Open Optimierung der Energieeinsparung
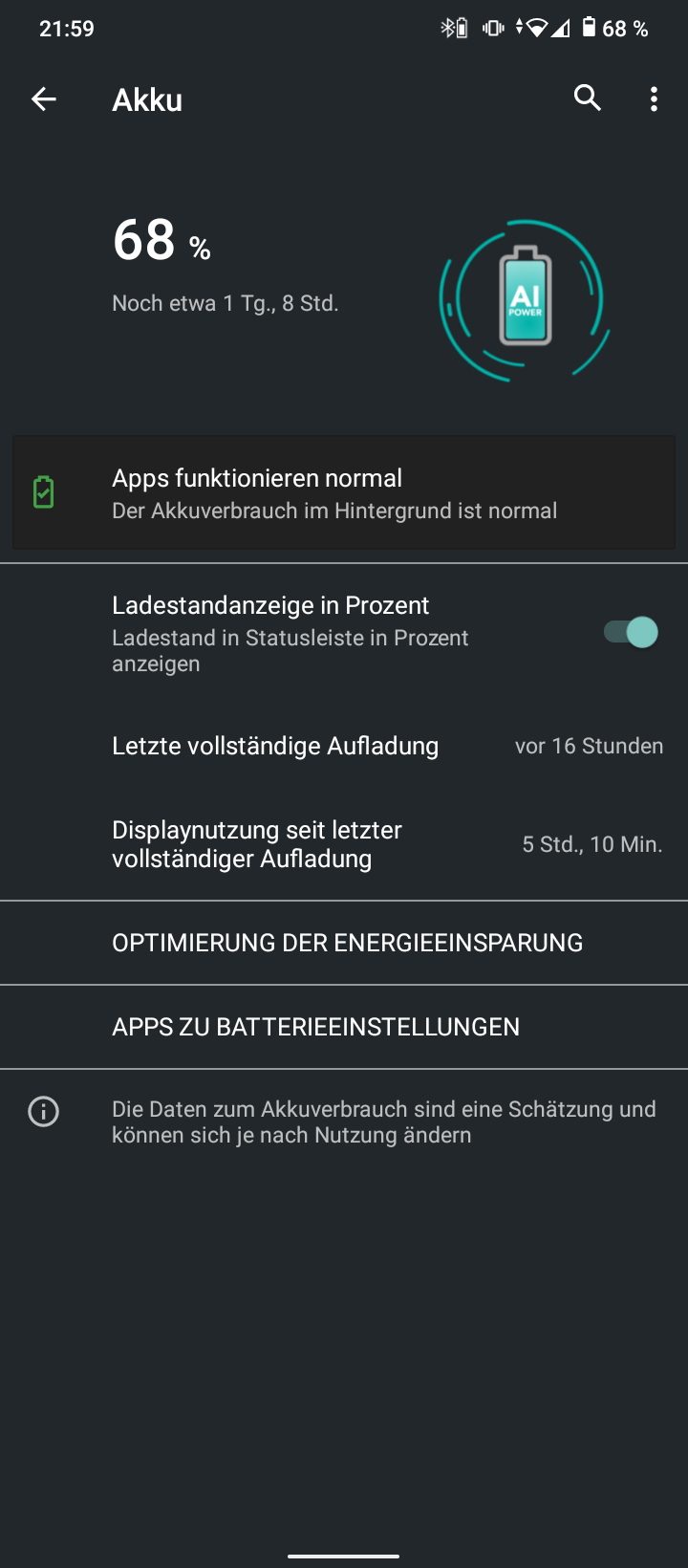 click(x=344, y=943)
